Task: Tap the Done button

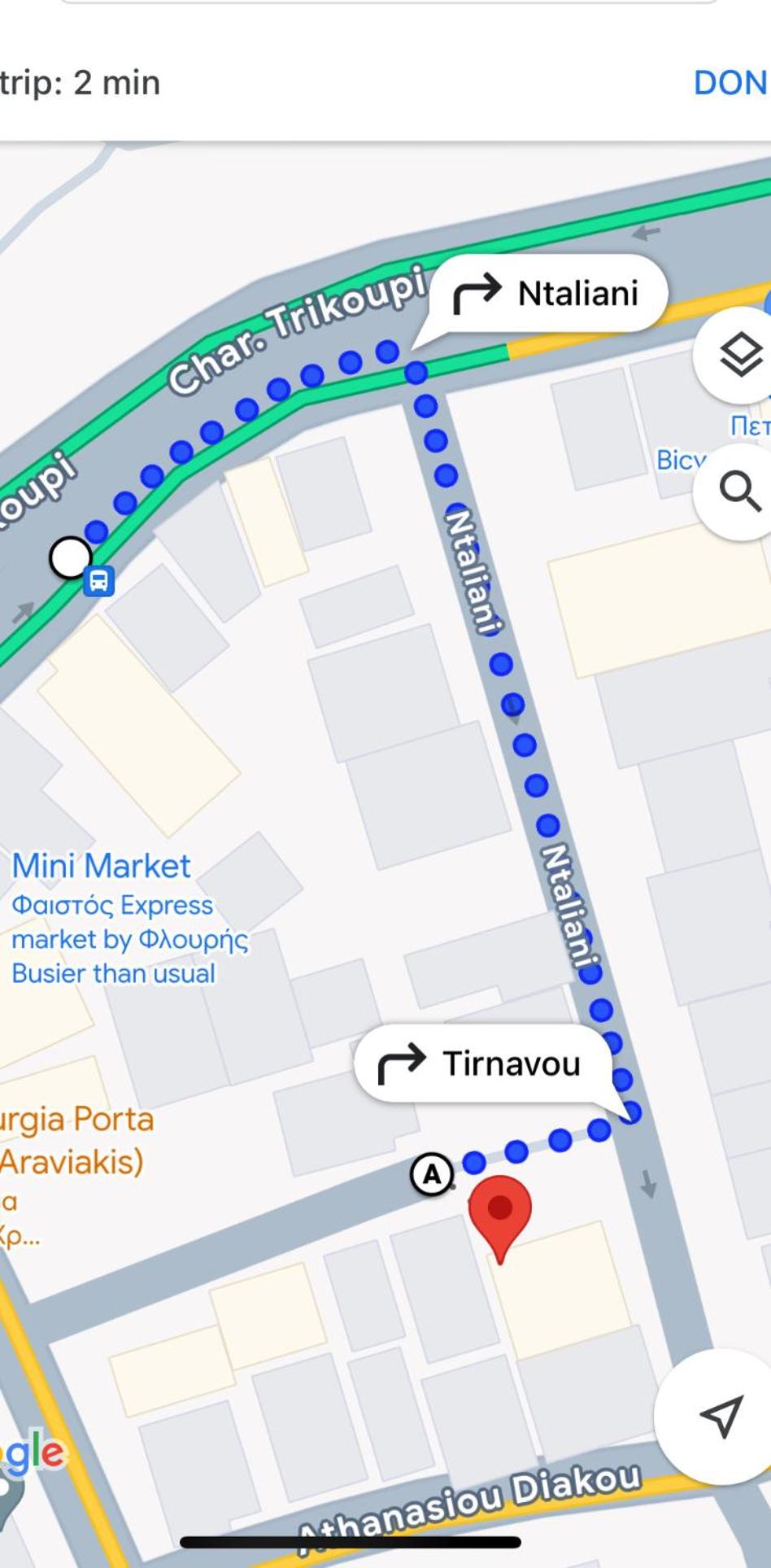Action: coord(731,82)
